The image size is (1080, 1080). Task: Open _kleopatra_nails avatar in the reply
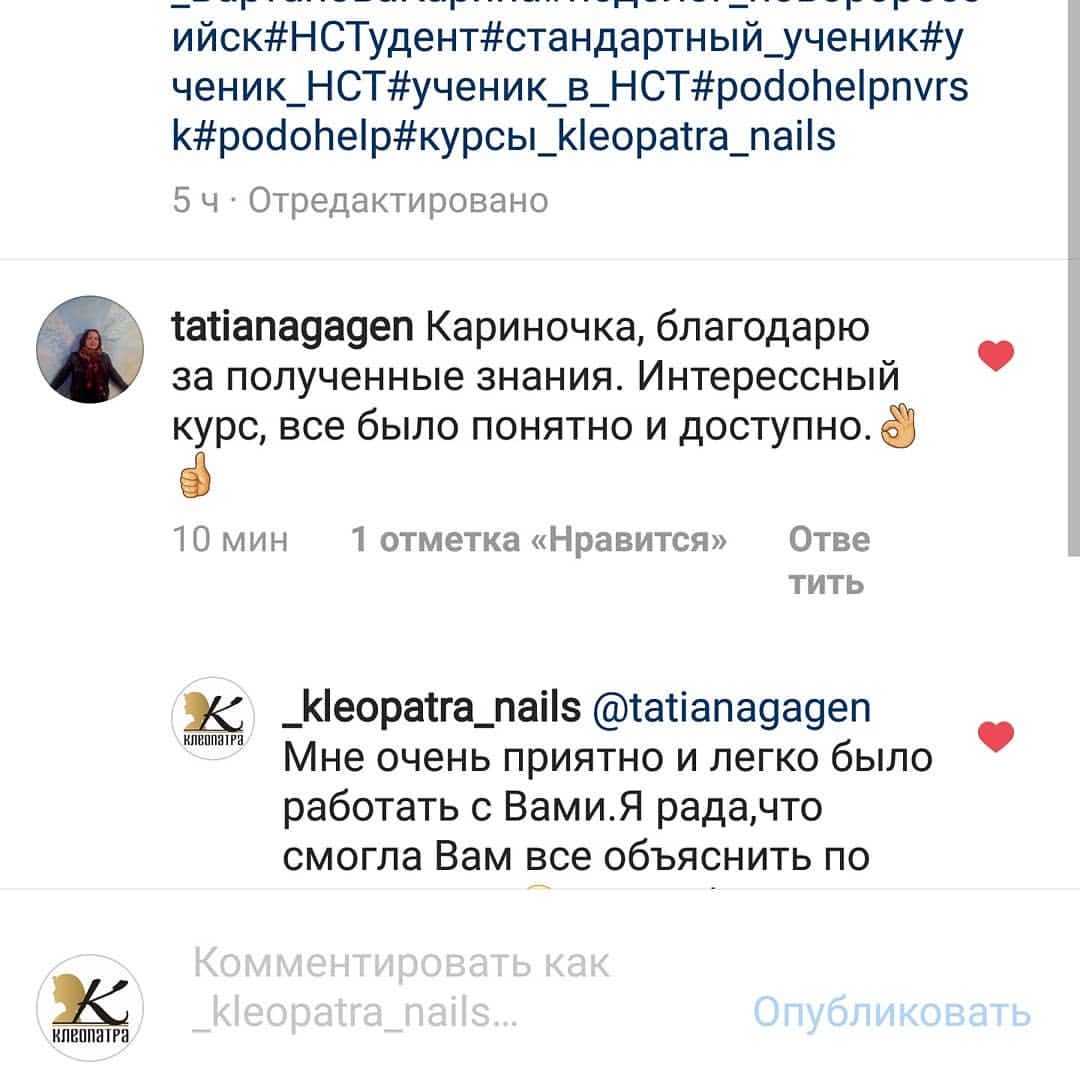tap(213, 718)
